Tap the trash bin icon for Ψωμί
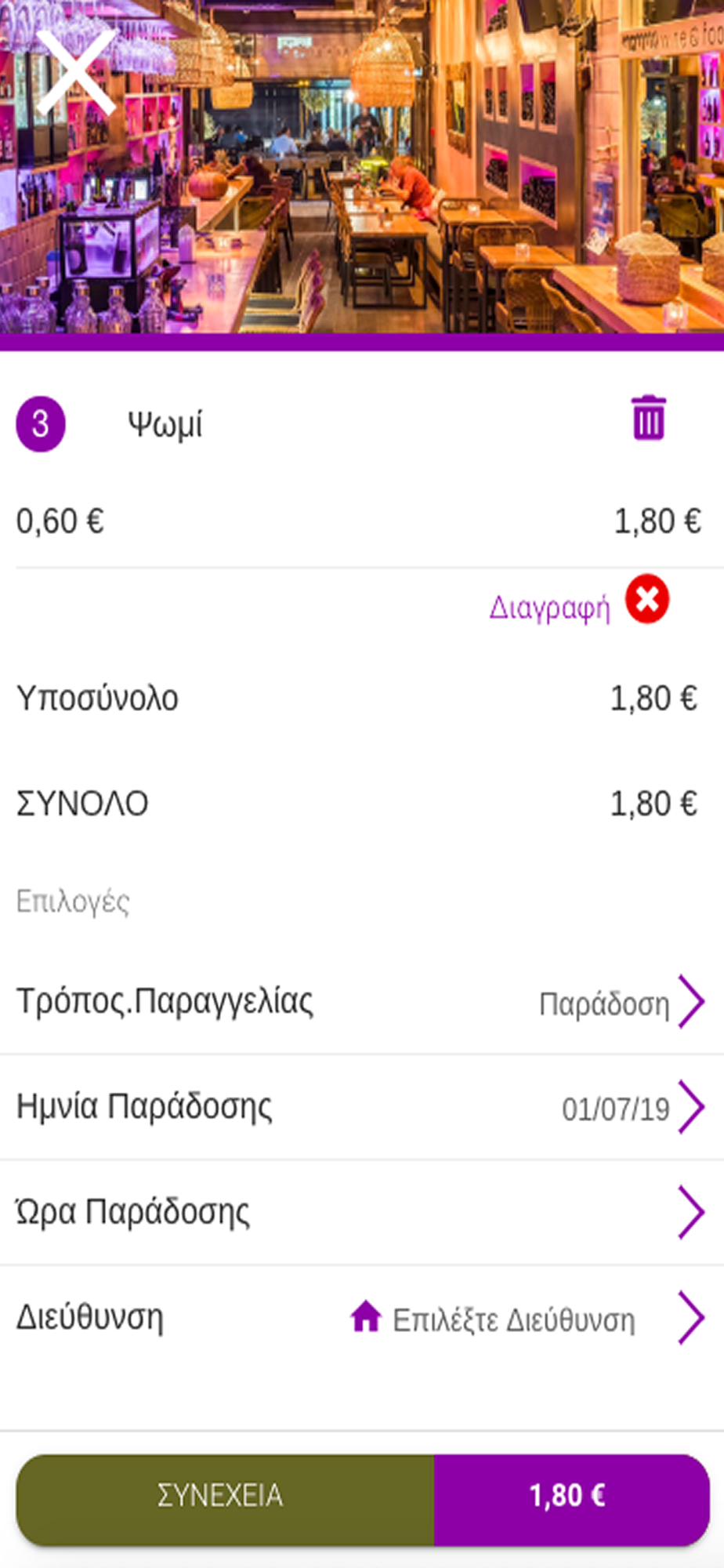The image size is (724, 1568). (648, 419)
